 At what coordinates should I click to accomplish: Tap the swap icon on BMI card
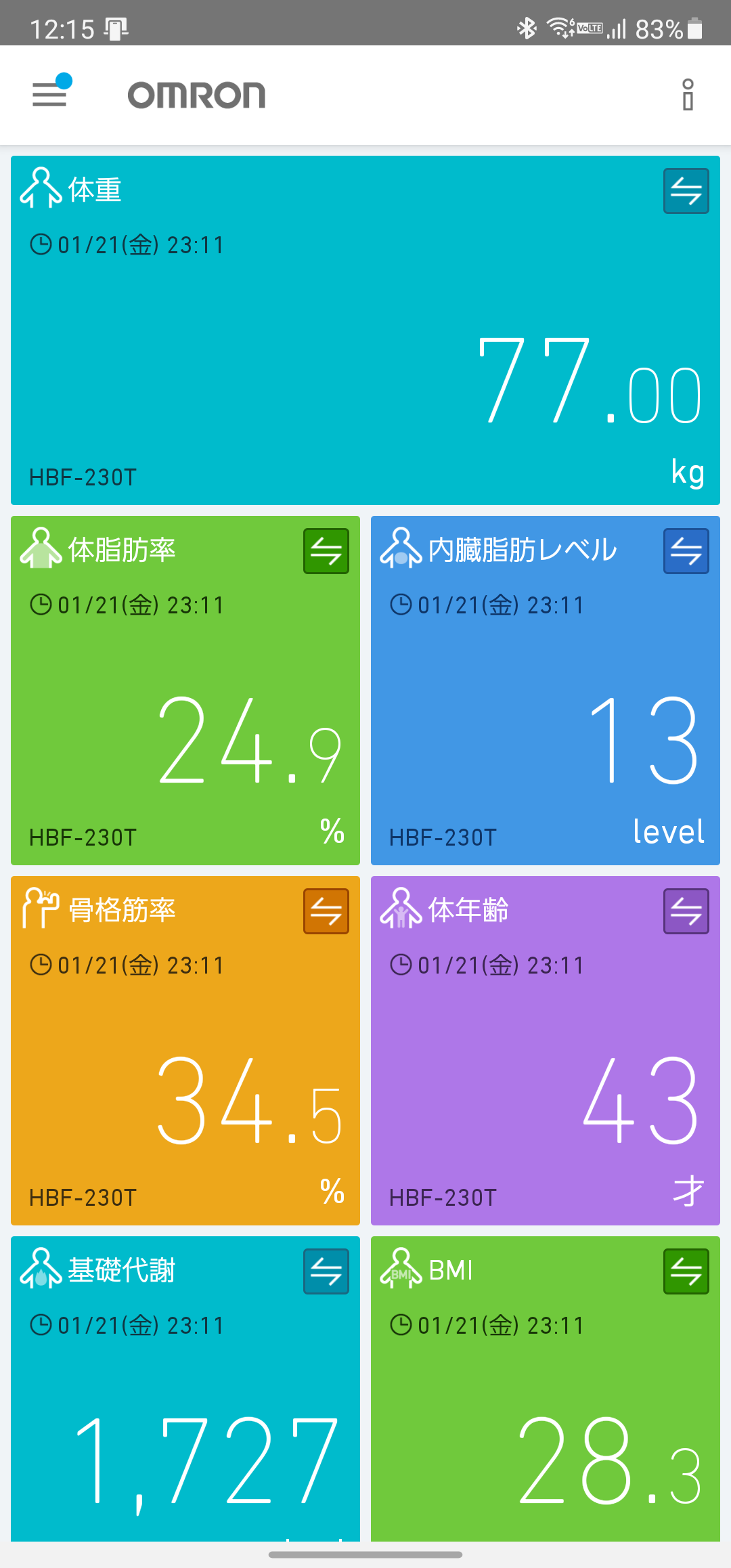686,1271
